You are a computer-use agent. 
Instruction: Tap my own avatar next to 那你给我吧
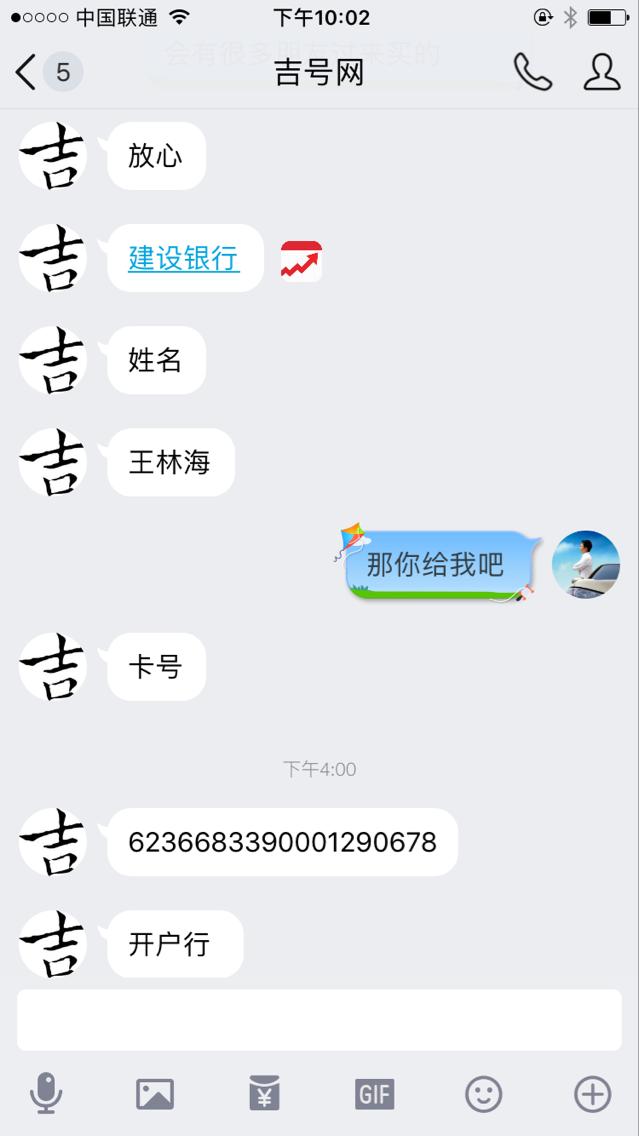[x=586, y=565]
